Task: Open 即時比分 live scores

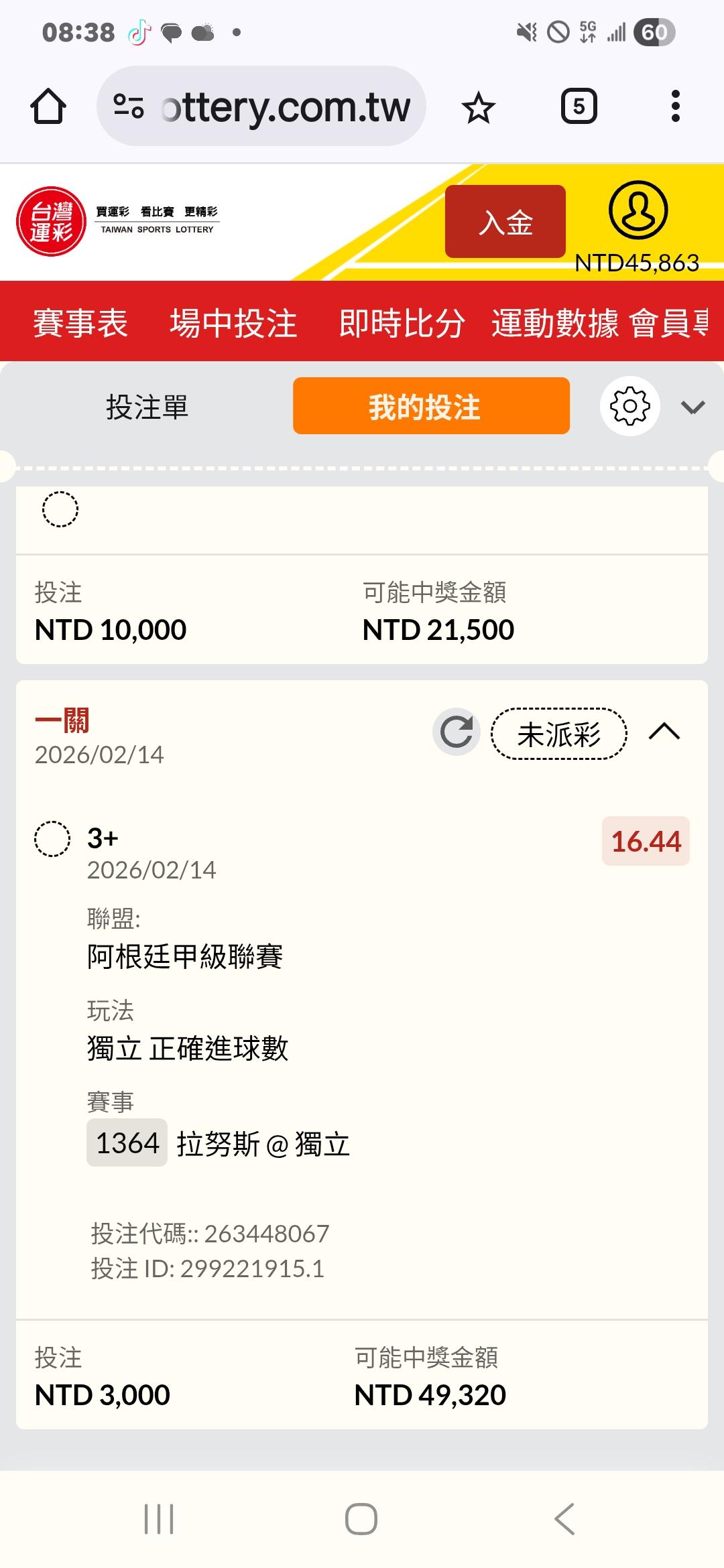Action: 402,323
